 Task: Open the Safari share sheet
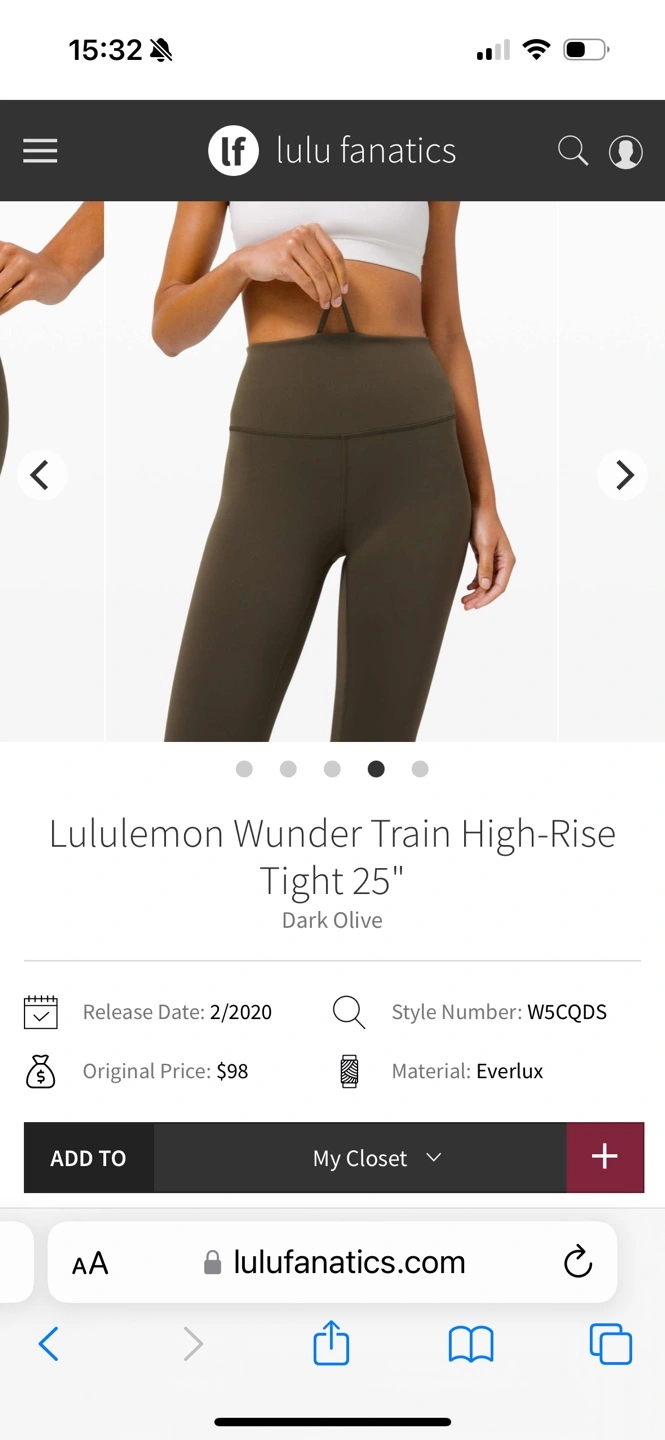click(331, 1343)
